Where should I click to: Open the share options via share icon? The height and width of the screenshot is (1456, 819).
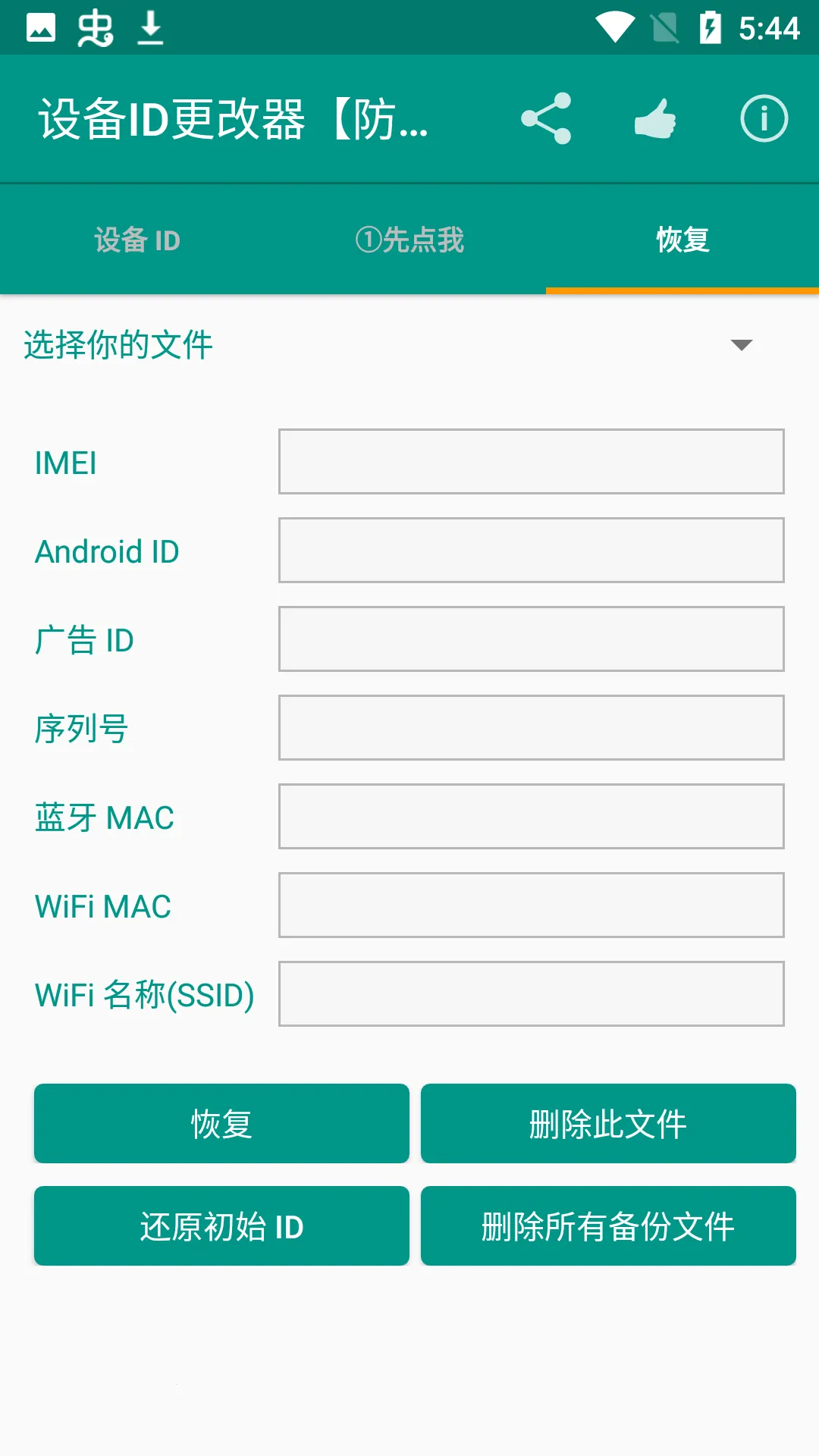click(546, 118)
